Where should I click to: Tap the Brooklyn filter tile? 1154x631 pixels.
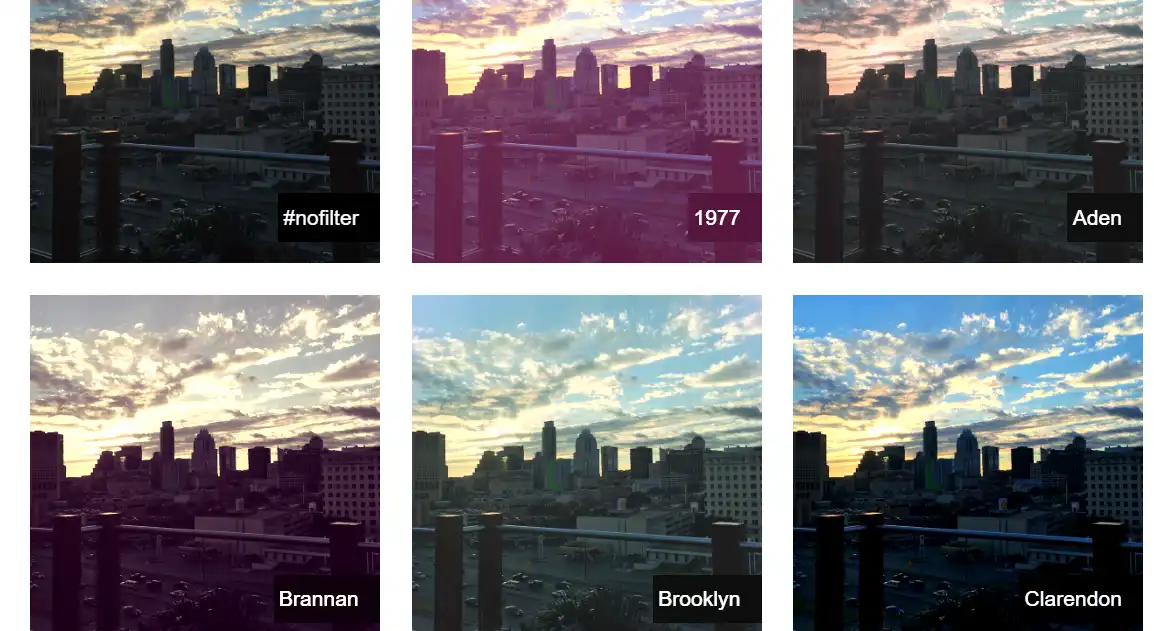coord(586,462)
